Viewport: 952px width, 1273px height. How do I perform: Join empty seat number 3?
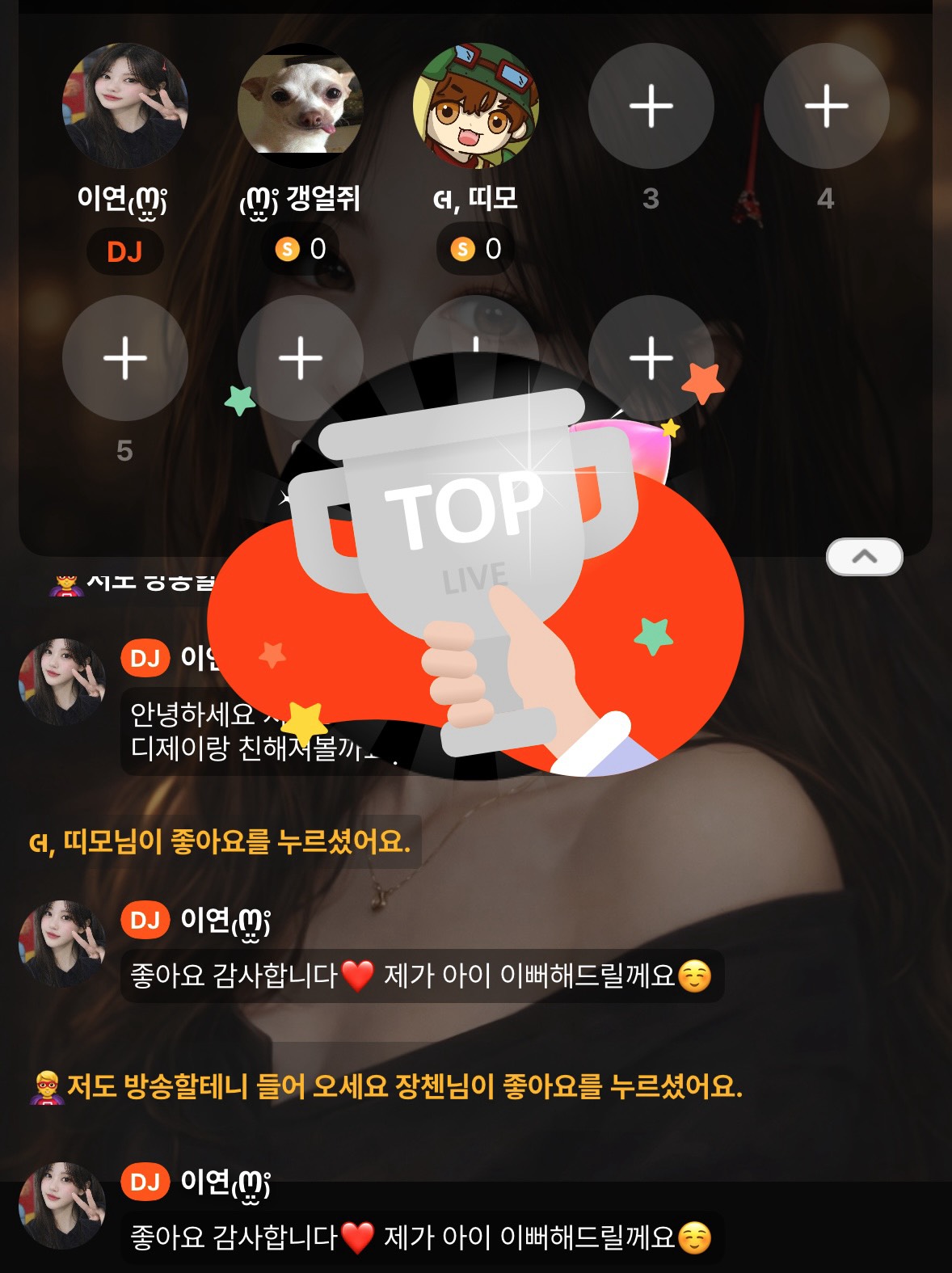651,106
